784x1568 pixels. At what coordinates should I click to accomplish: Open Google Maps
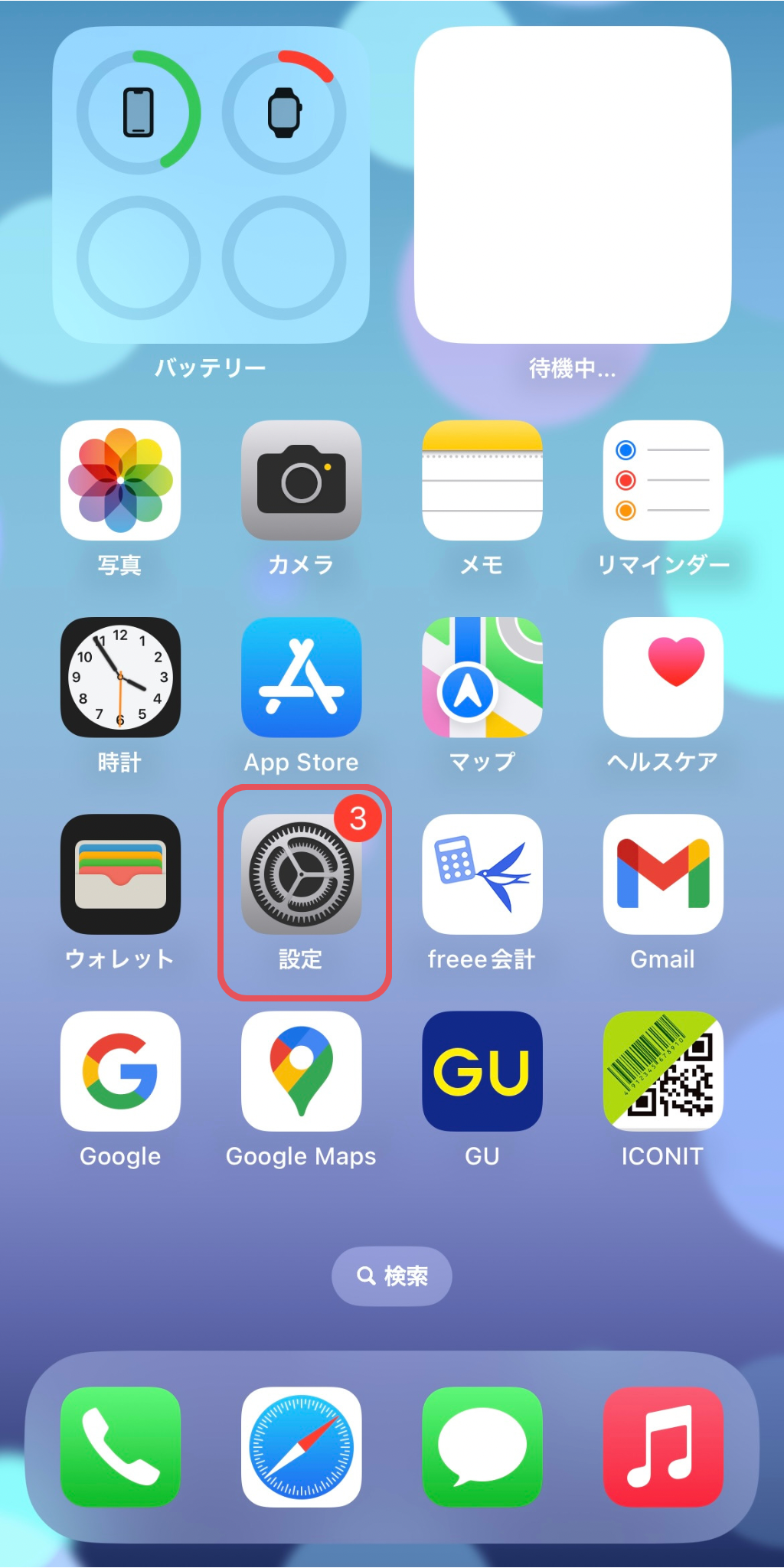click(302, 1071)
